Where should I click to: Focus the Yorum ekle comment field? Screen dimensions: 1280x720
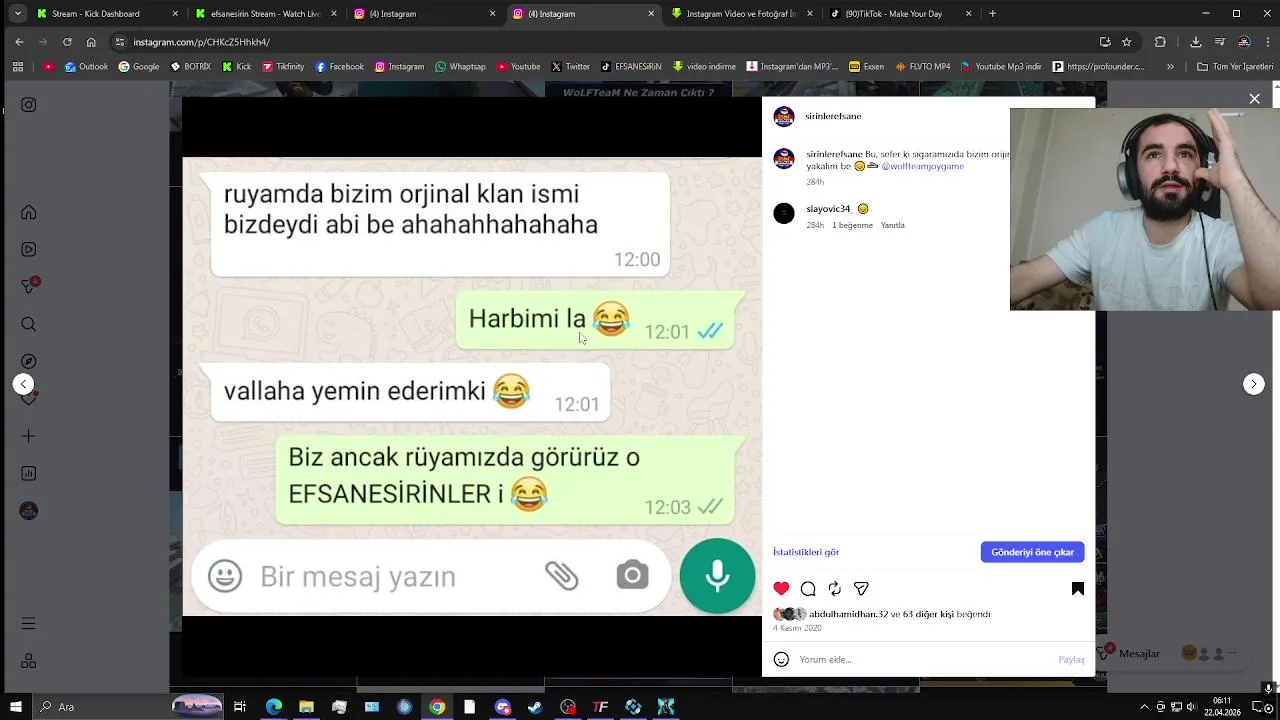pyautogui.click(x=900, y=660)
